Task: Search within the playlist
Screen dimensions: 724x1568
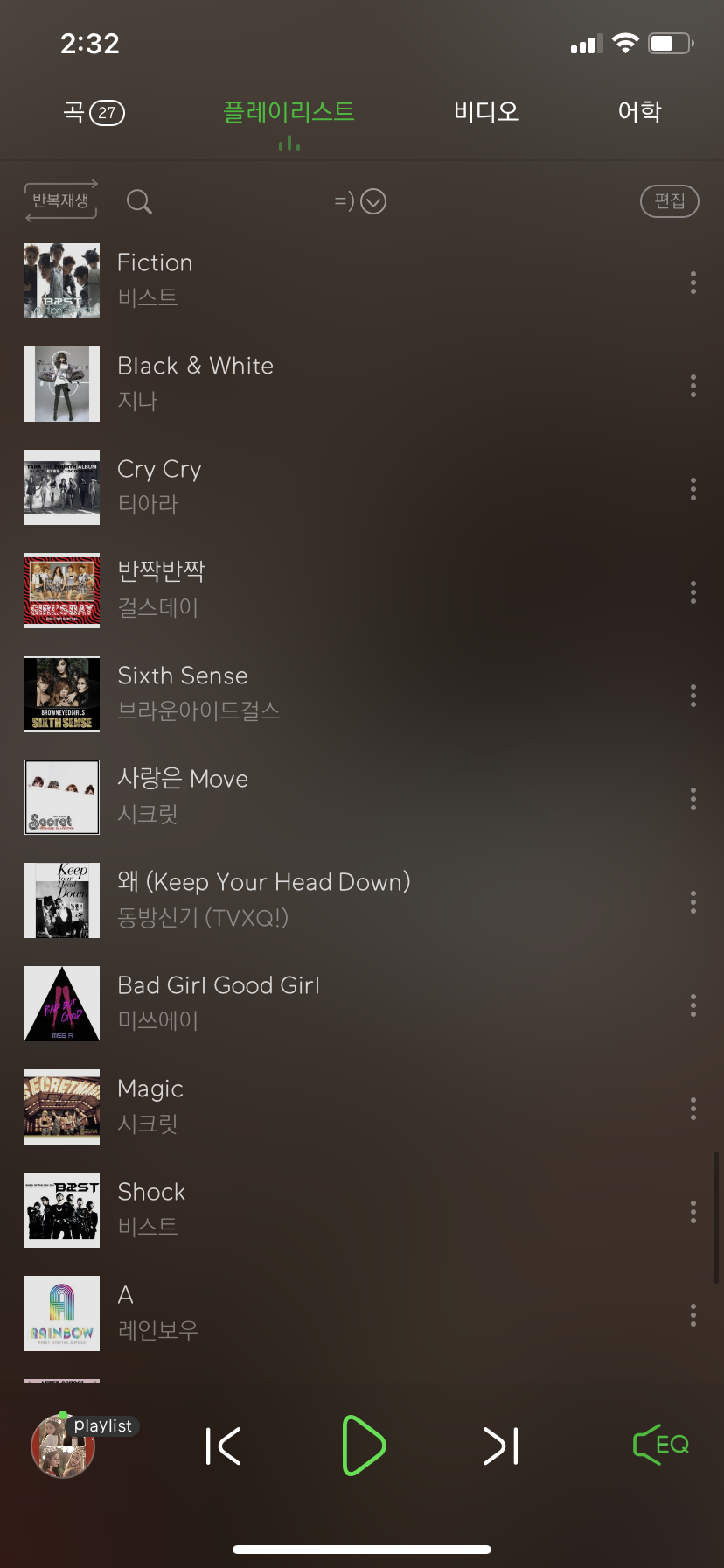Action: pyautogui.click(x=139, y=202)
